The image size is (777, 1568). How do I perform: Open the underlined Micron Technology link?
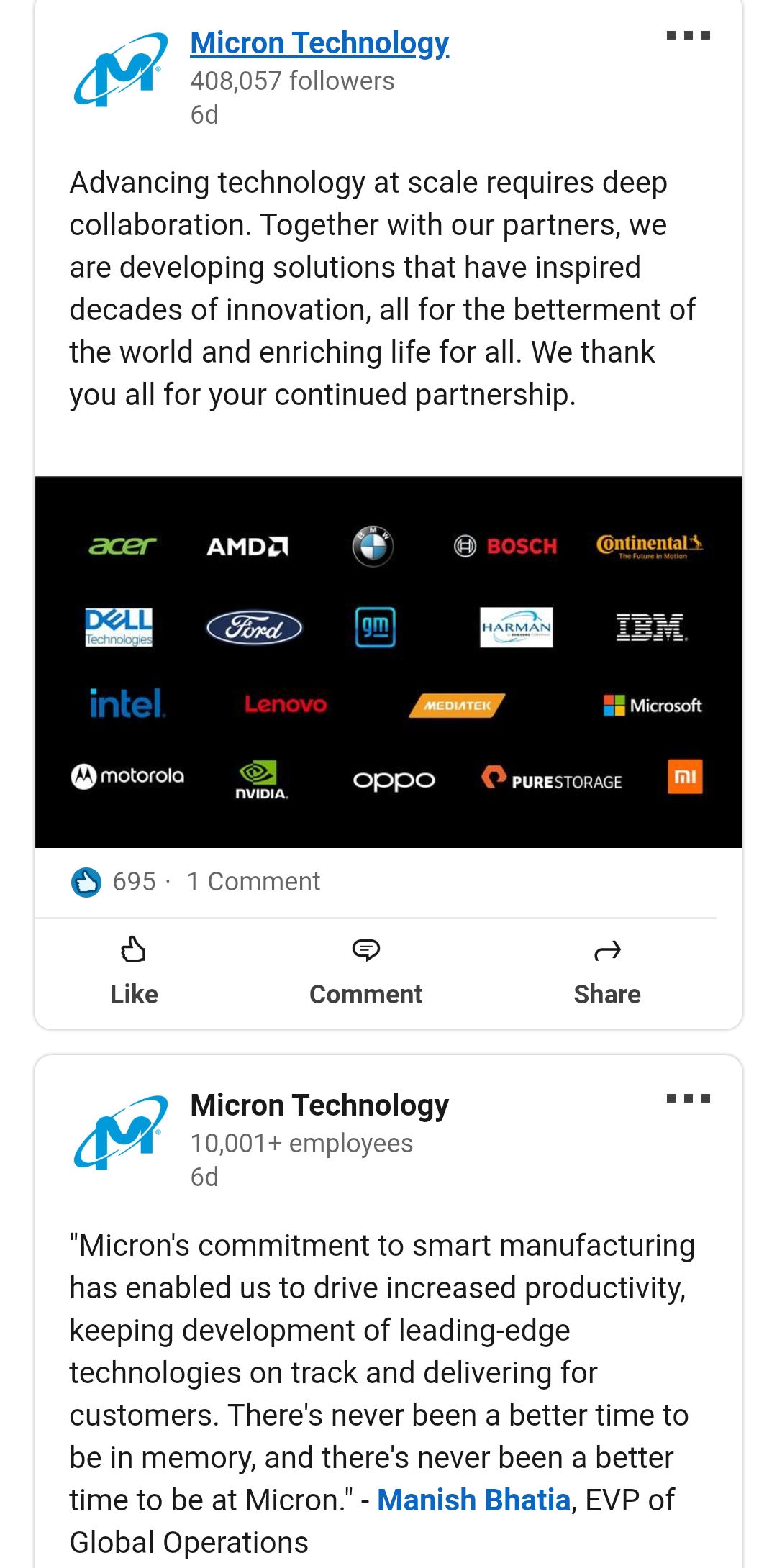[319, 43]
